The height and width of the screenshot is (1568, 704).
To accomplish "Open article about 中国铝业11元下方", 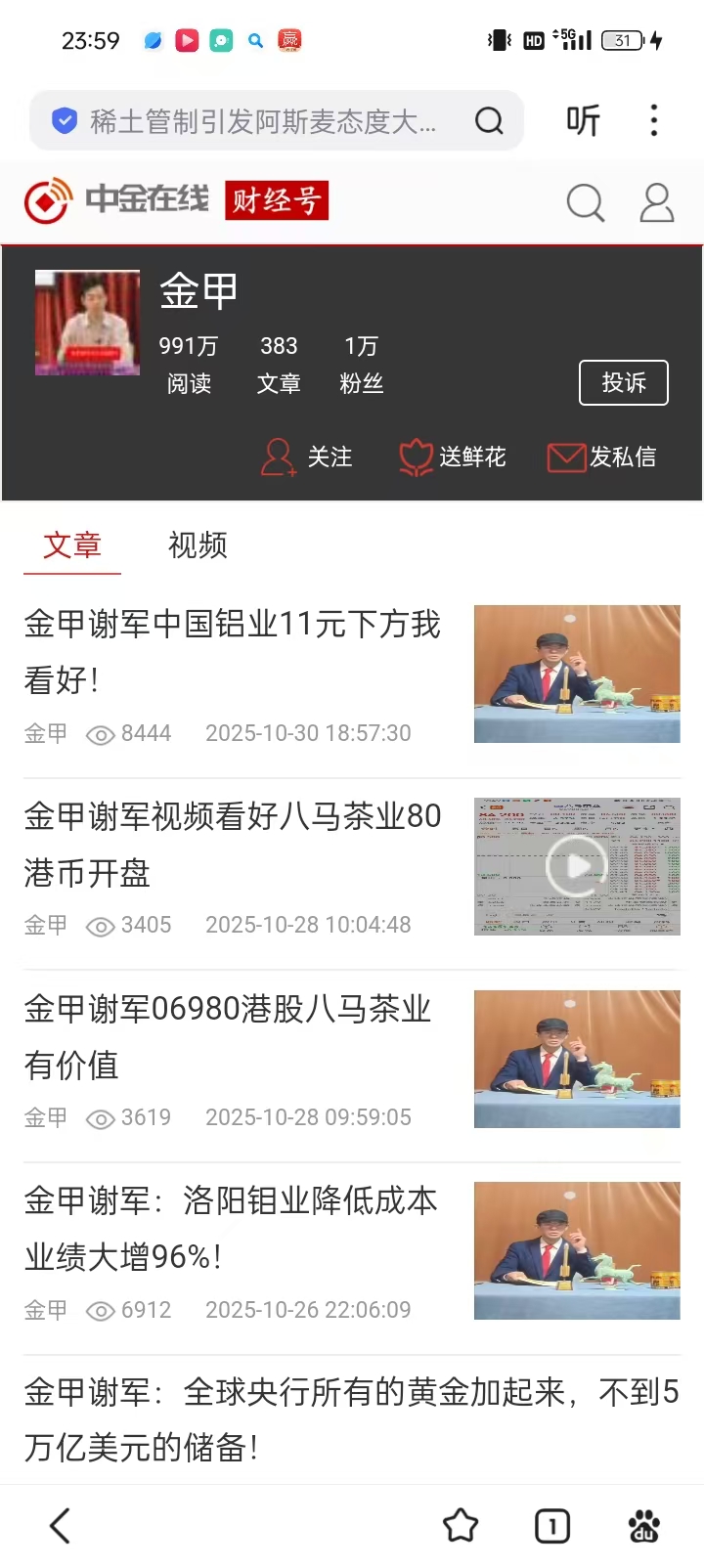I will coord(233,651).
